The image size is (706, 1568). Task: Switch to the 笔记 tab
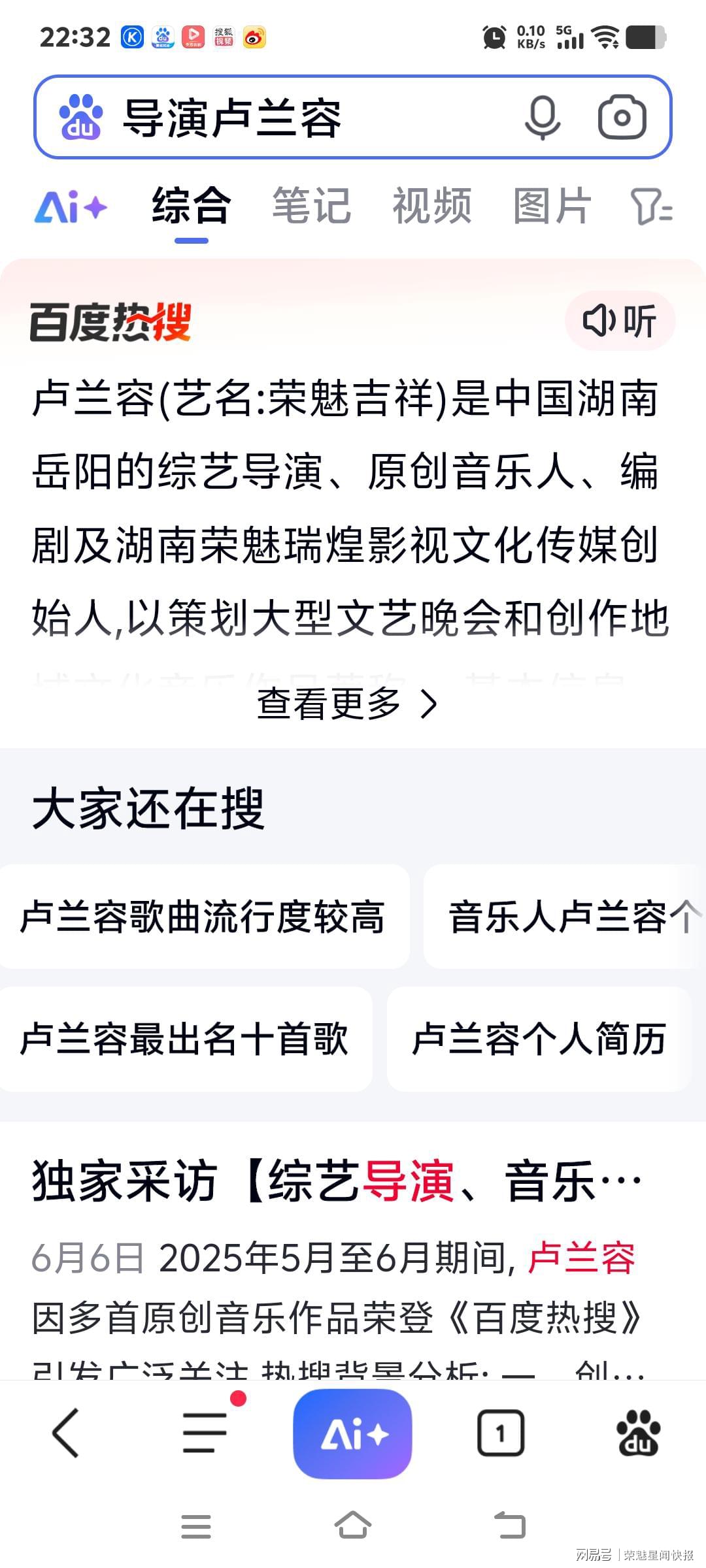311,206
